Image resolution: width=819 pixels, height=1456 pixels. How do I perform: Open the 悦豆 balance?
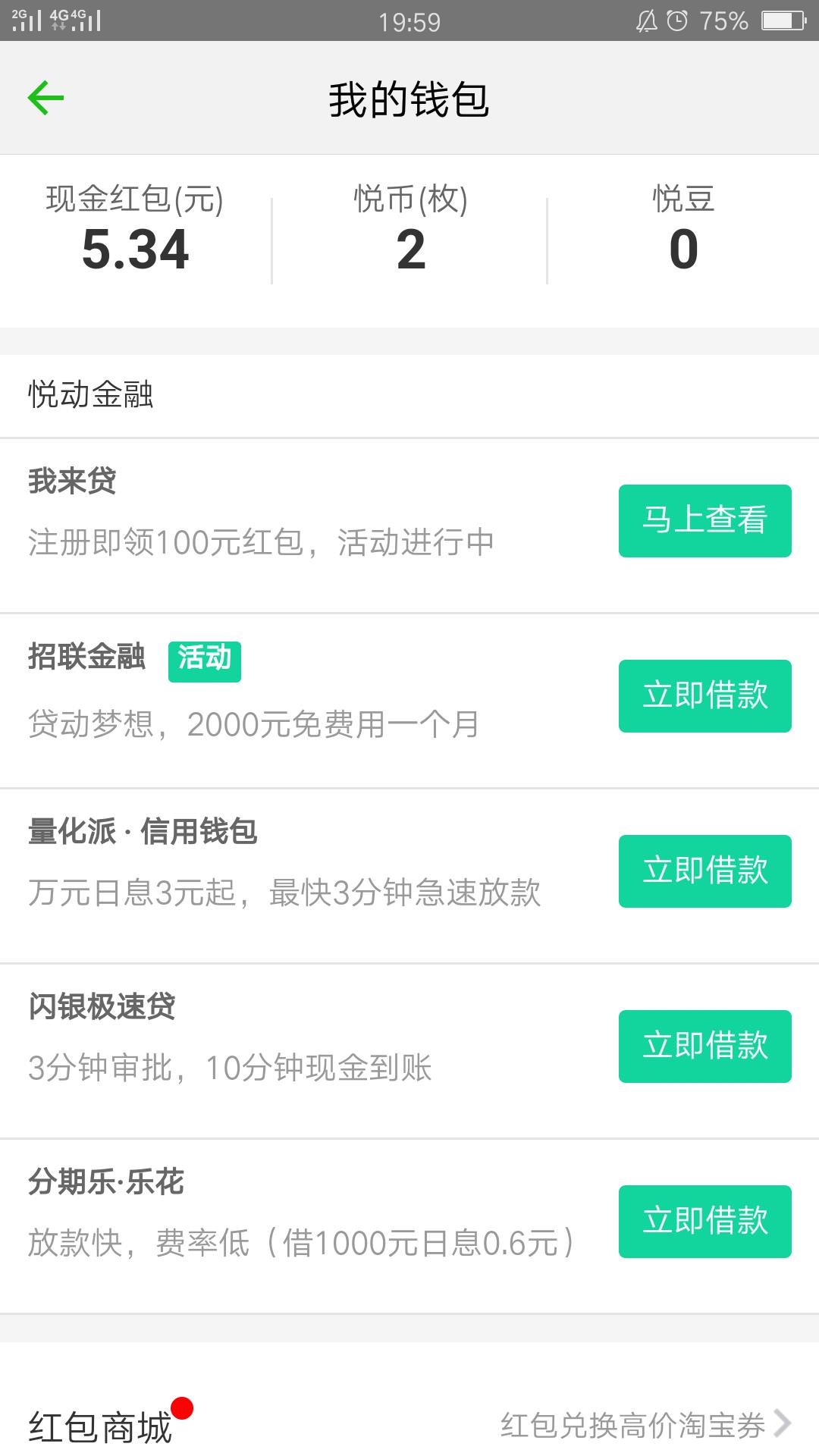(x=683, y=229)
